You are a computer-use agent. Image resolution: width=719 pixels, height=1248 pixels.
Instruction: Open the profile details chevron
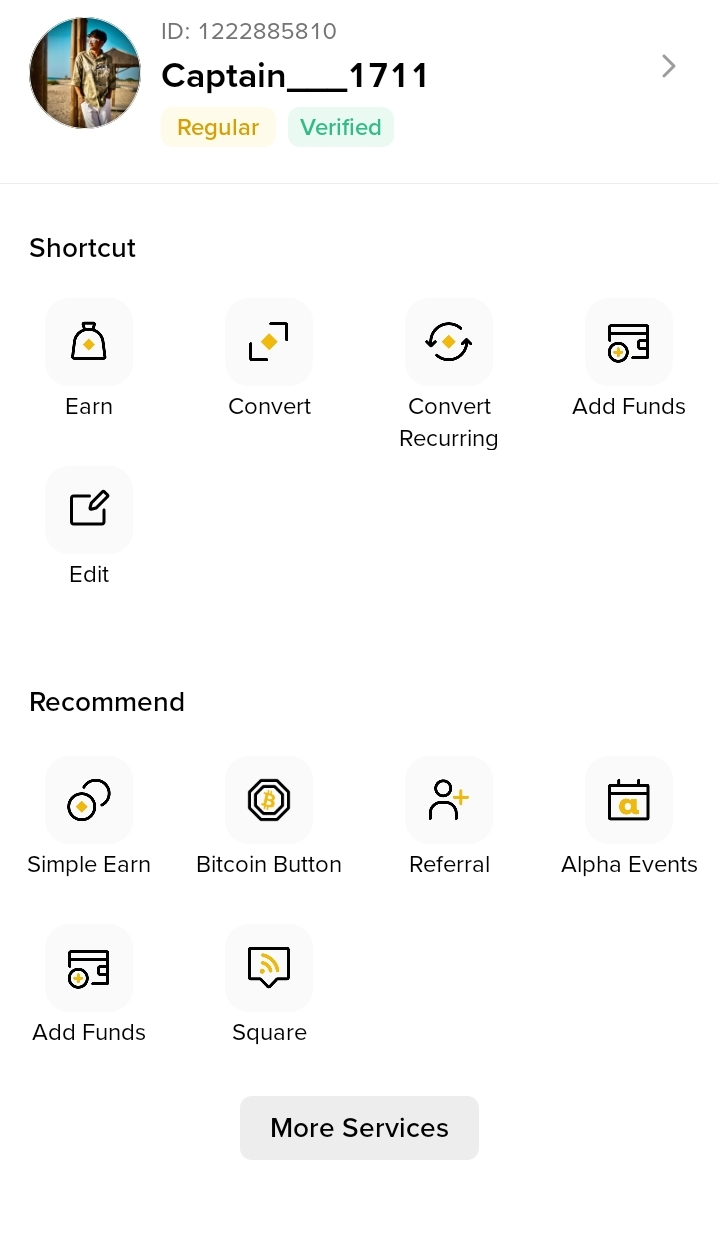coord(669,67)
